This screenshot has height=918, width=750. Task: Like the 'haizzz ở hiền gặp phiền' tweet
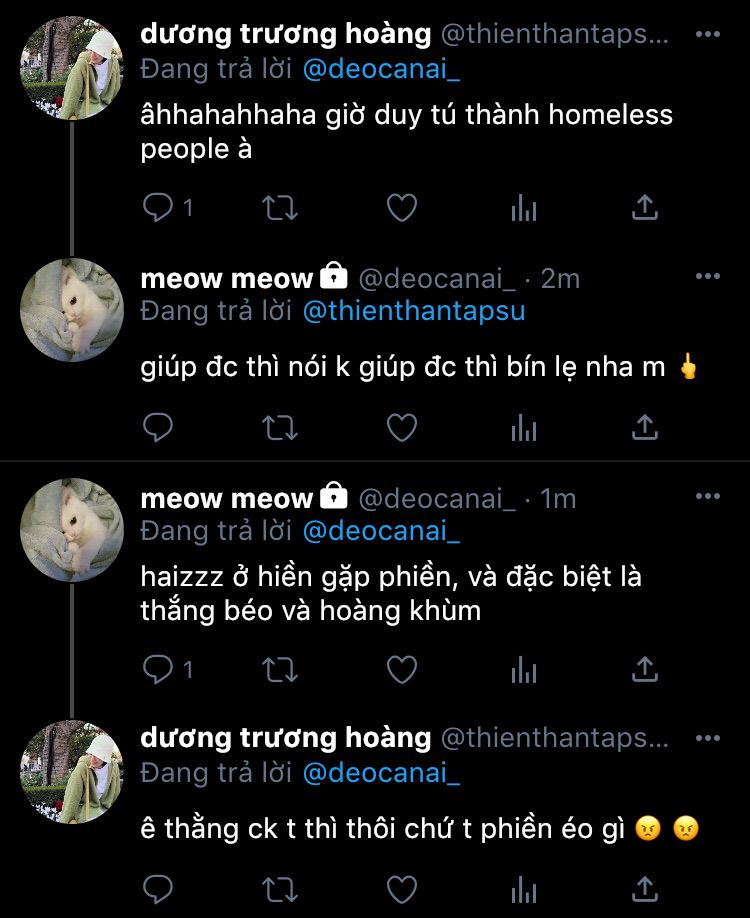[401, 669]
